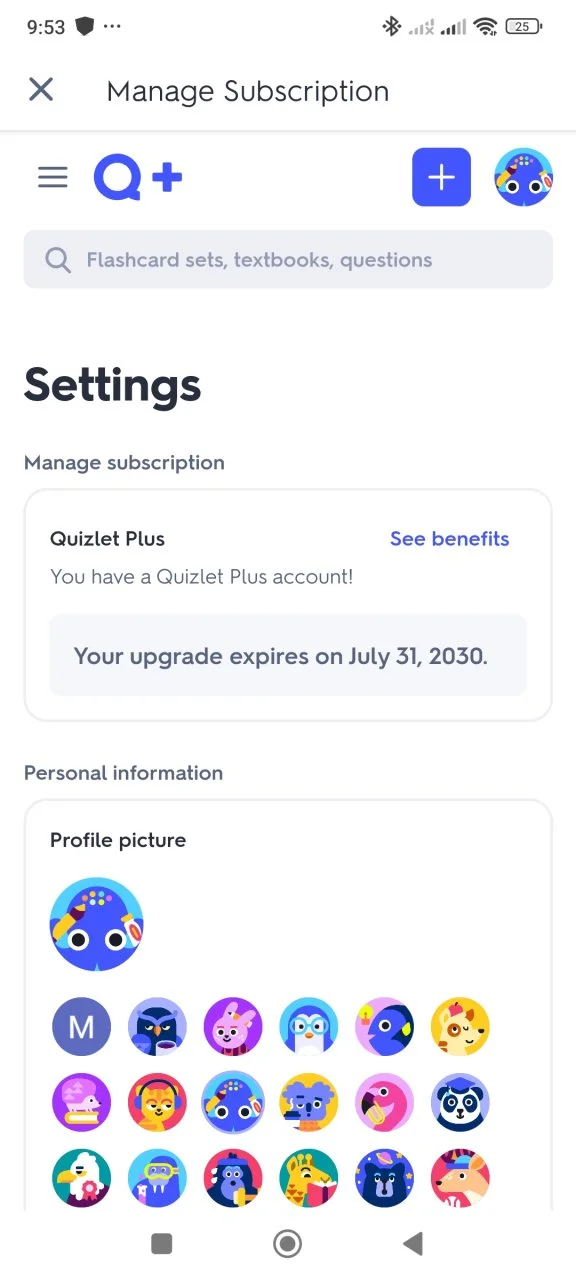Image resolution: width=576 pixels, height=1280 pixels.
Task: Open the See benefits link
Action: click(x=449, y=539)
